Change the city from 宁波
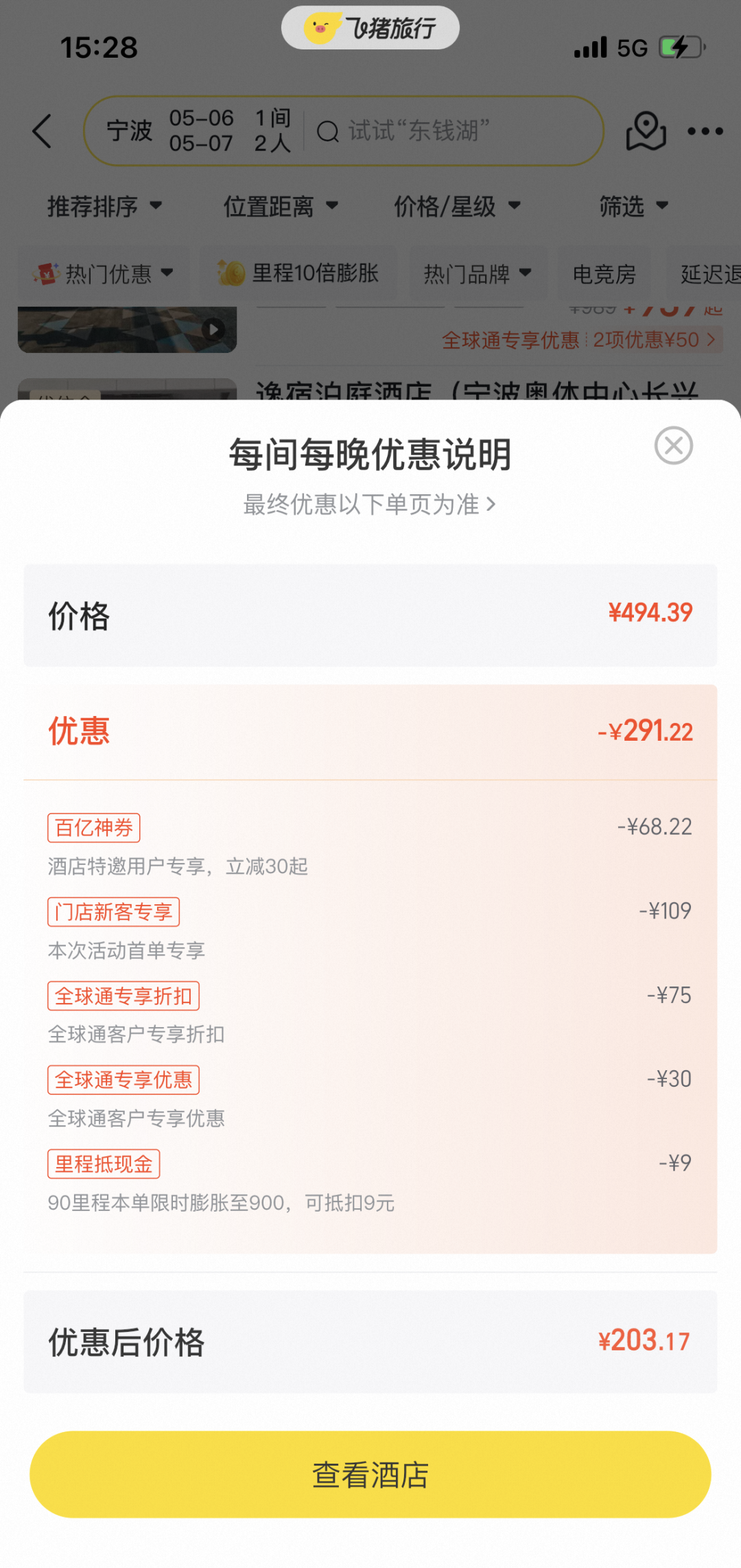This screenshot has width=741, height=1568. click(130, 131)
